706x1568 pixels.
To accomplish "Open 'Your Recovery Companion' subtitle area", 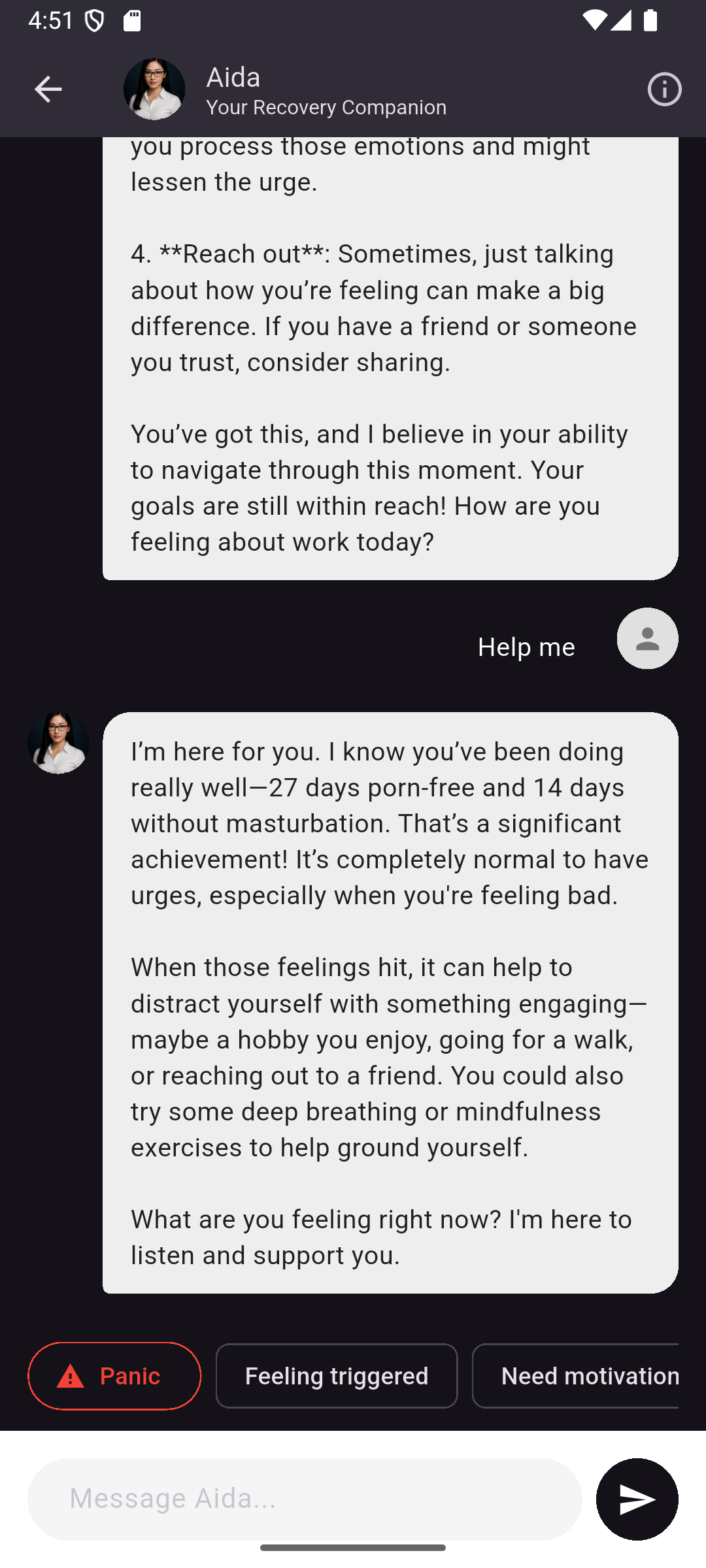I will point(326,107).
